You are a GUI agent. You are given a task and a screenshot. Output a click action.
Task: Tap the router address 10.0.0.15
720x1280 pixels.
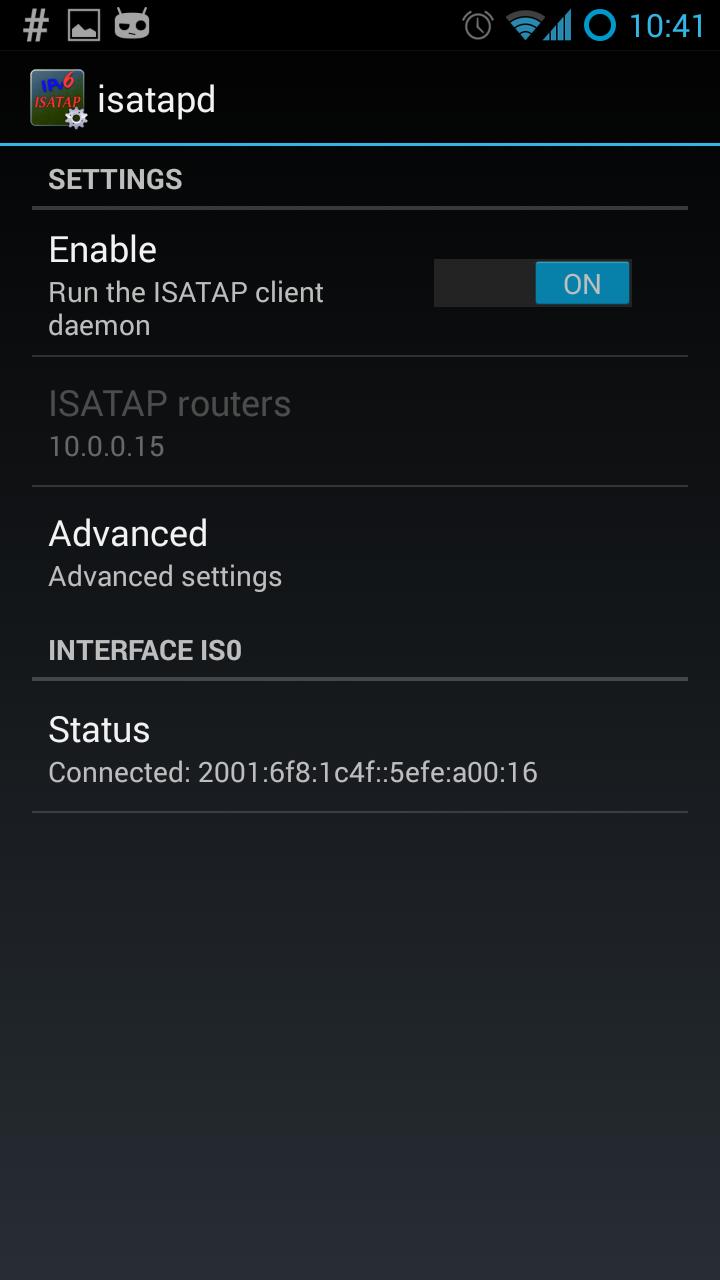pyautogui.click(x=106, y=446)
